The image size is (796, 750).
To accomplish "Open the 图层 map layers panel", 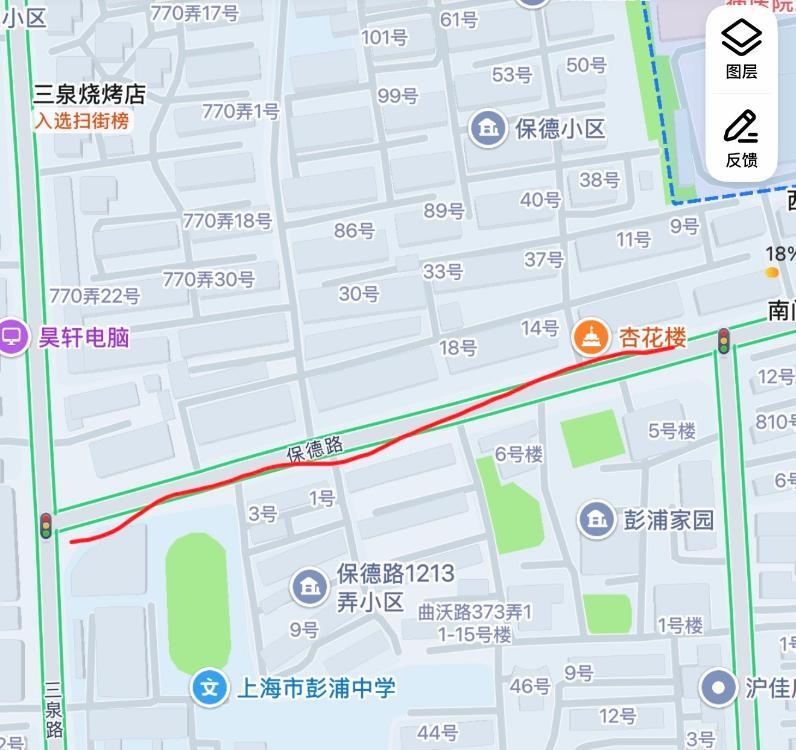I will 741,50.
